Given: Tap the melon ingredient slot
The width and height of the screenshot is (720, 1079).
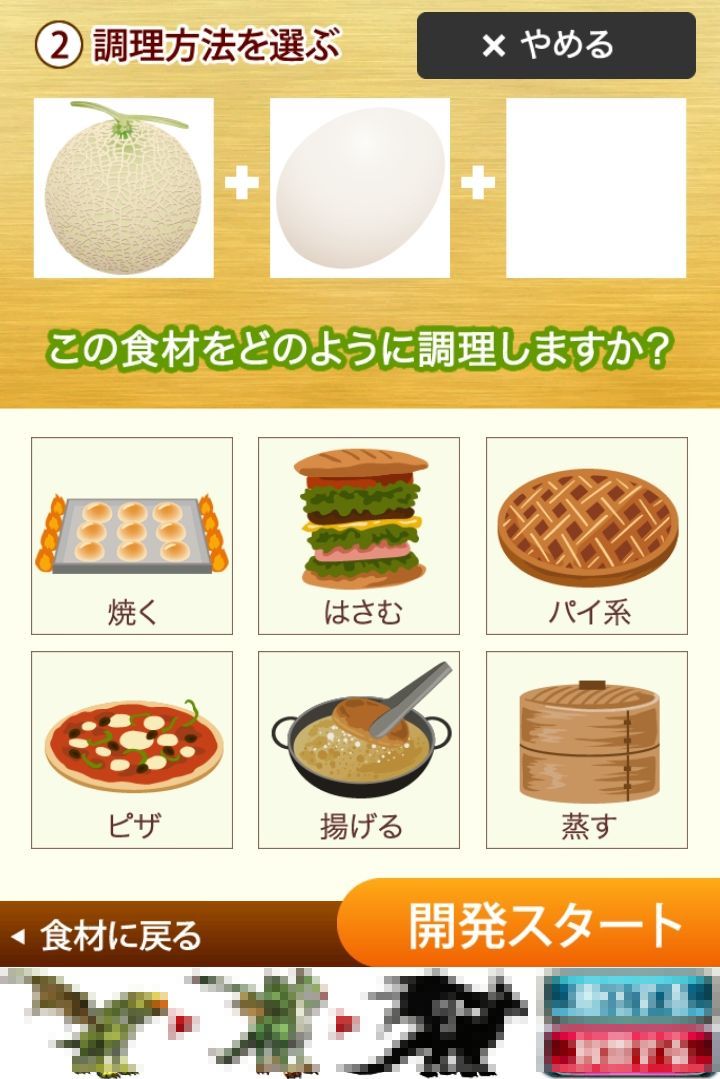Looking at the screenshot, I should click(x=124, y=188).
